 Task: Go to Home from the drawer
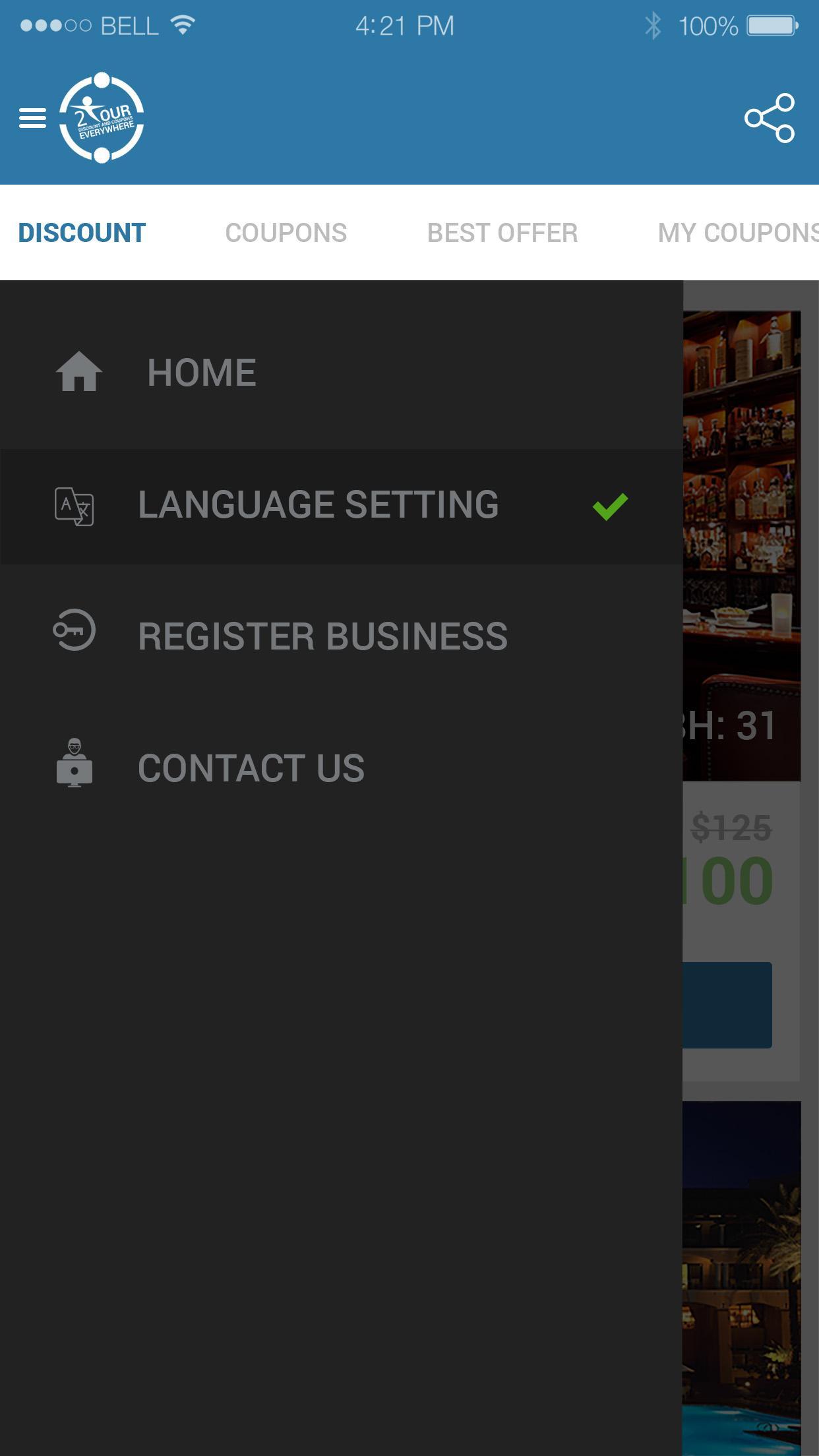click(201, 373)
